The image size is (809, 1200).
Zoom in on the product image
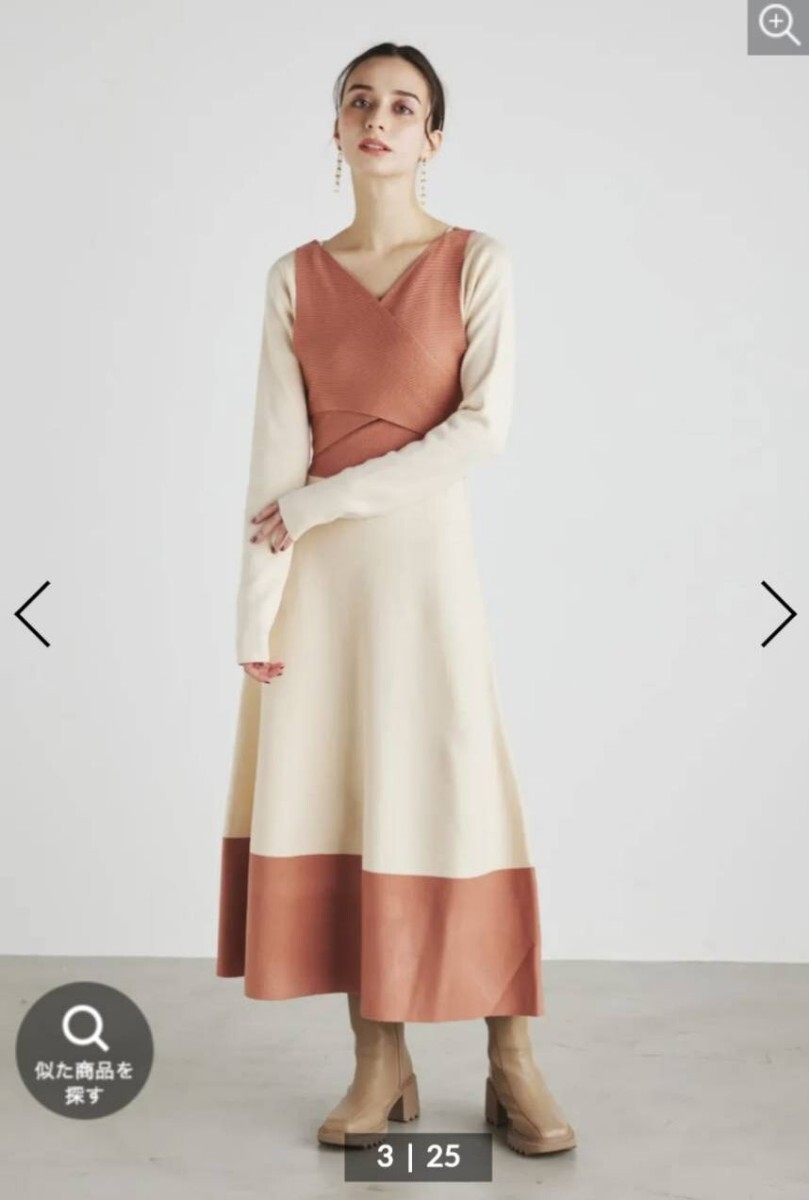[779, 26]
